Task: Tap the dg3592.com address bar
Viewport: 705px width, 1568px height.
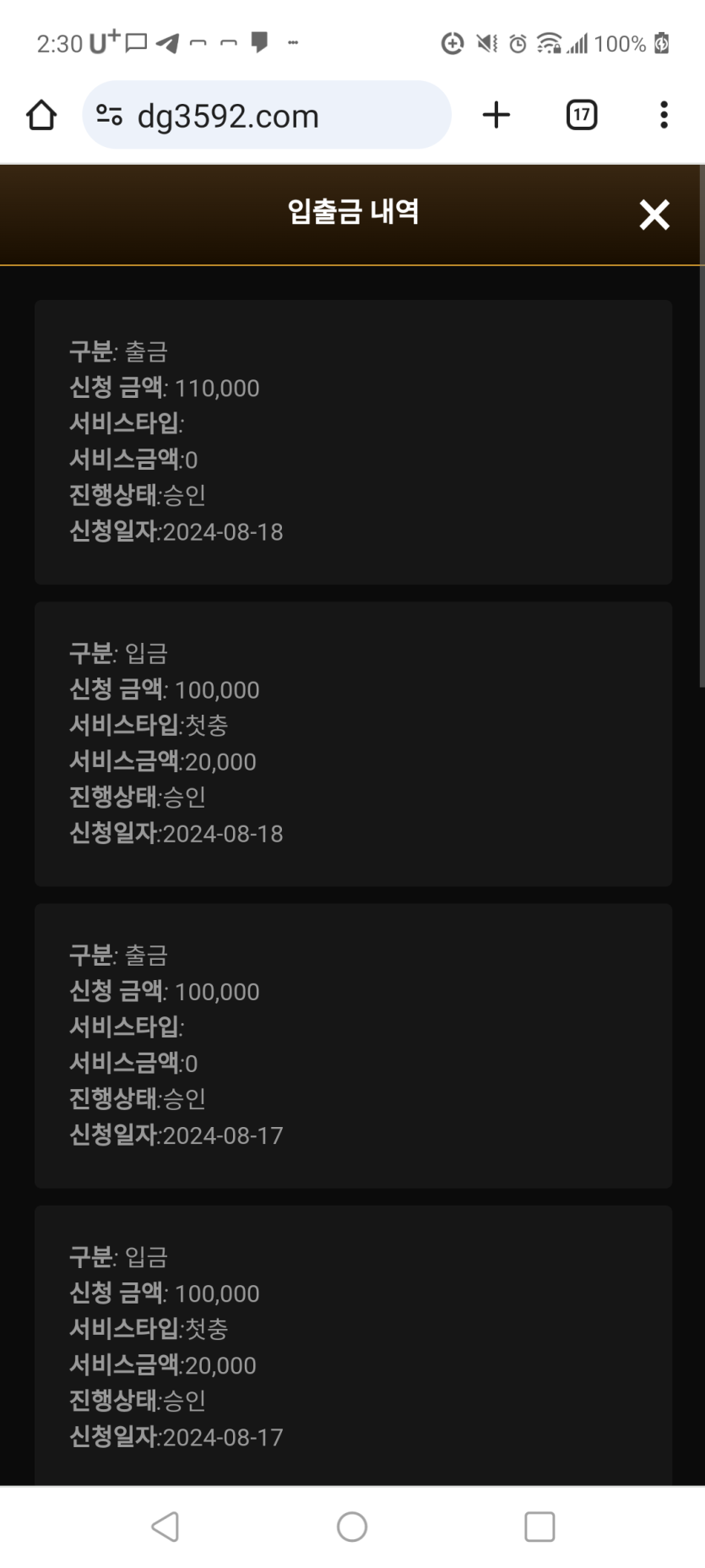Action: (x=267, y=115)
